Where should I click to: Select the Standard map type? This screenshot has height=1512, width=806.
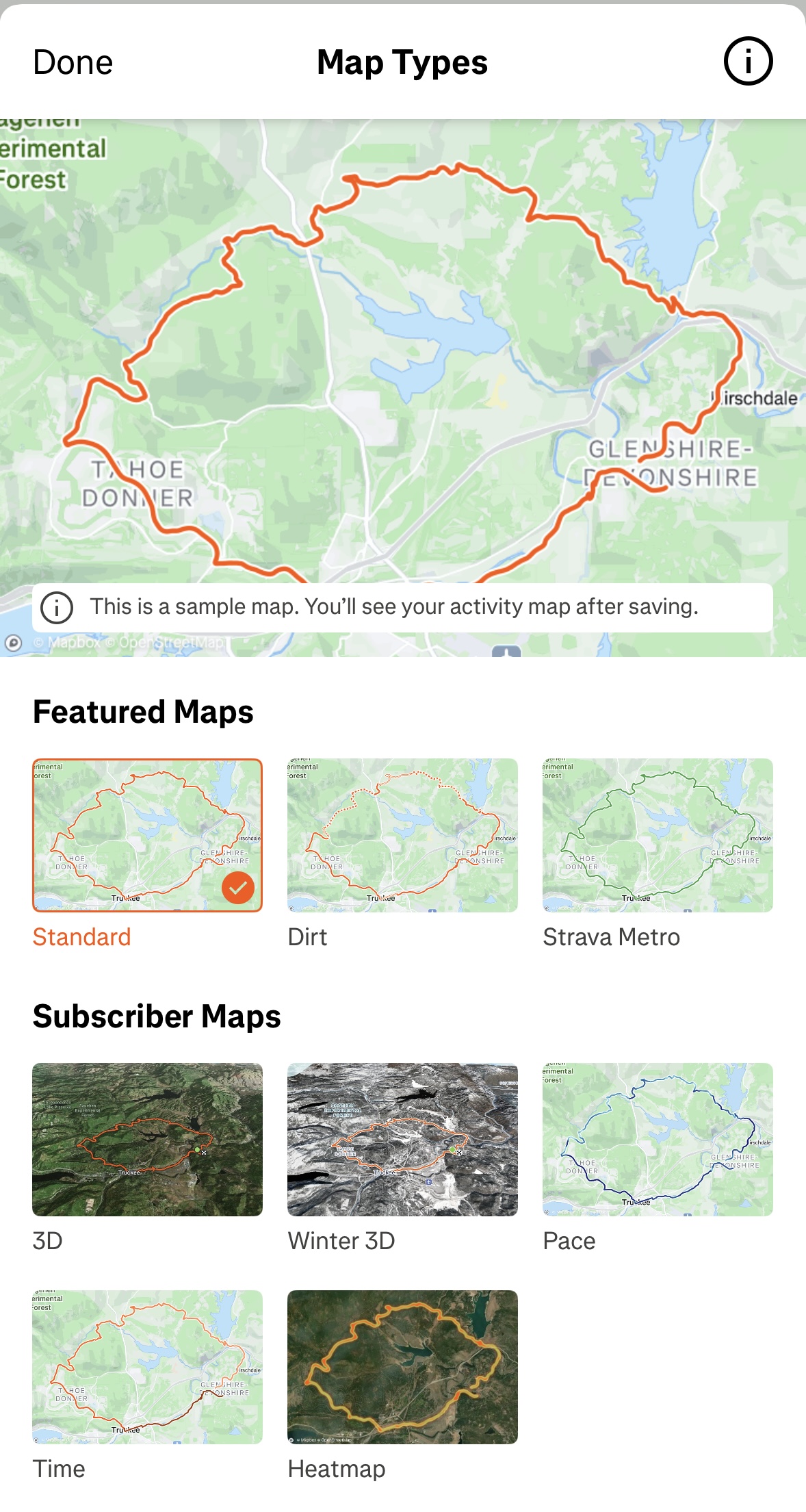click(147, 835)
